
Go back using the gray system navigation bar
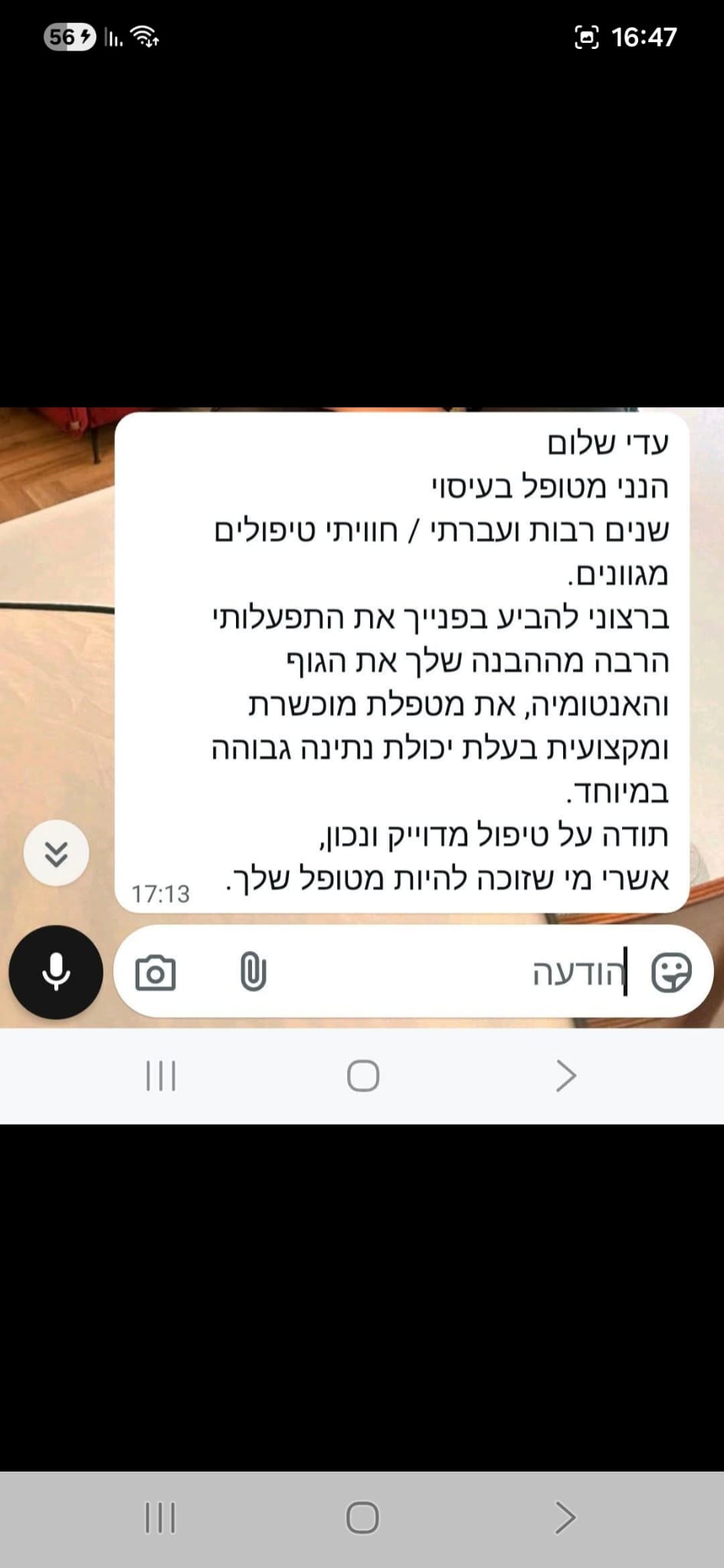565,1517
